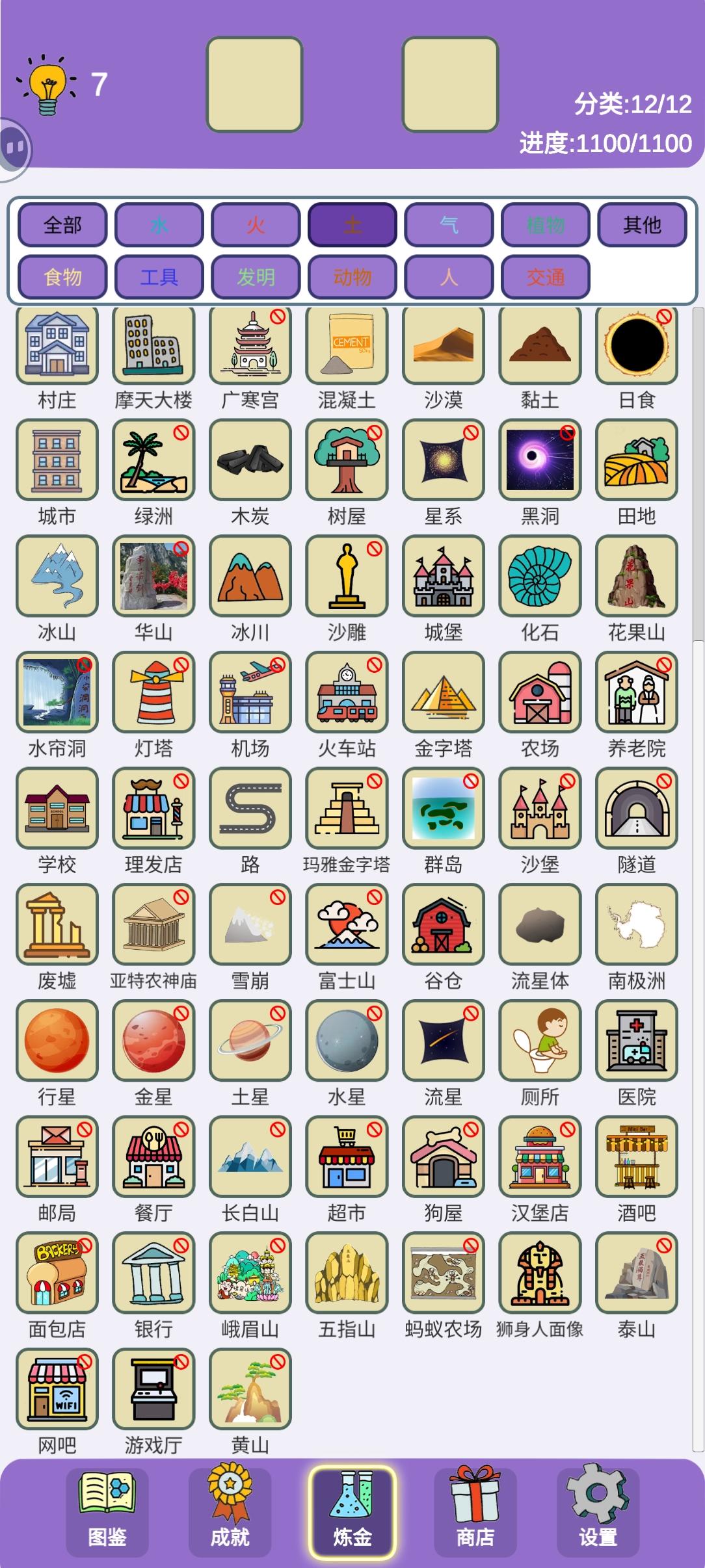The image size is (705, 1568).
Task: Enable the 火 (fire) category filter
Action: tap(255, 226)
